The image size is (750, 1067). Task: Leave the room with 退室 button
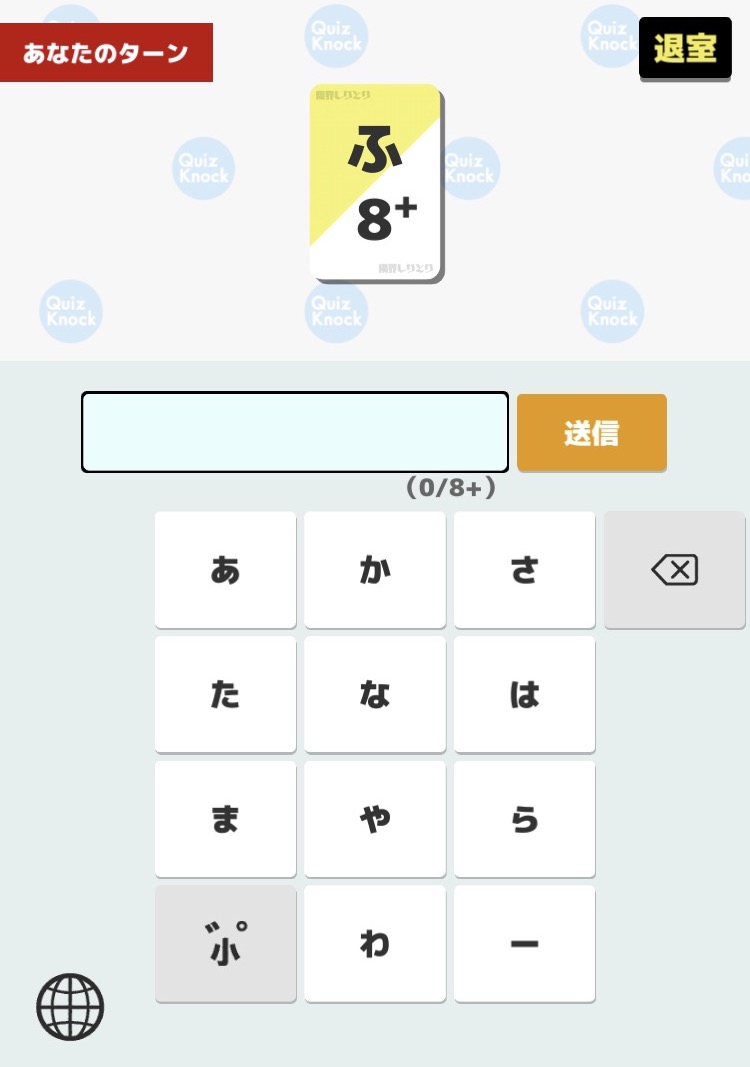(x=685, y=47)
